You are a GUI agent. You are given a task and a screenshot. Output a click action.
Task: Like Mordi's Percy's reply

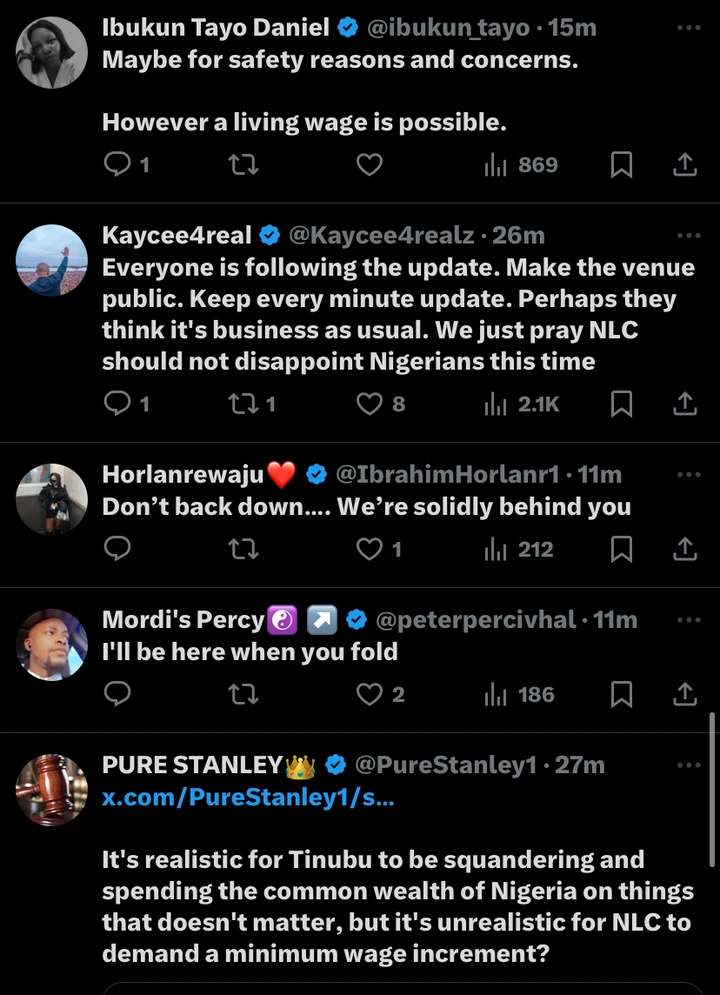pos(370,694)
